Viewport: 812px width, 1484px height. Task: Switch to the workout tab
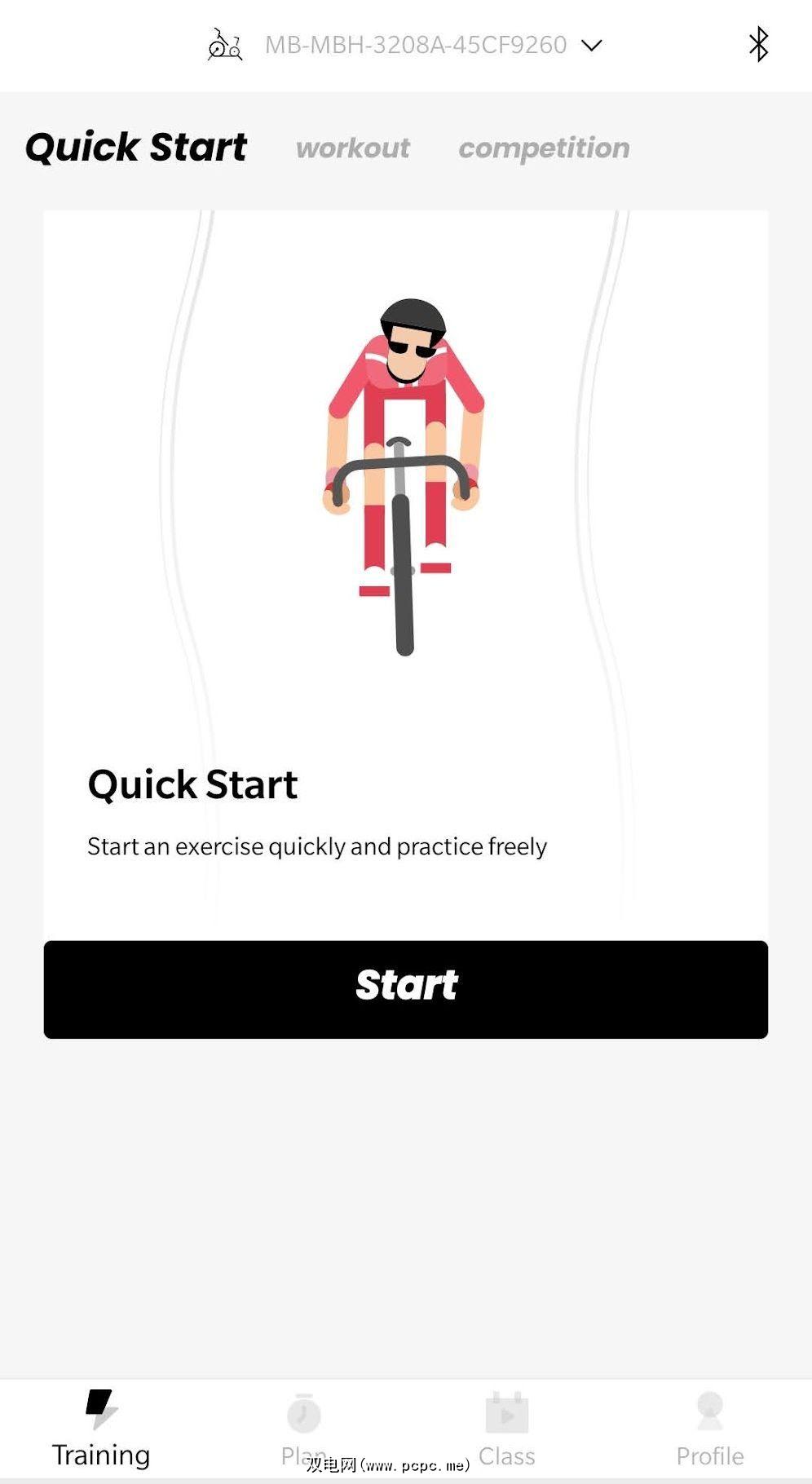click(352, 148)
